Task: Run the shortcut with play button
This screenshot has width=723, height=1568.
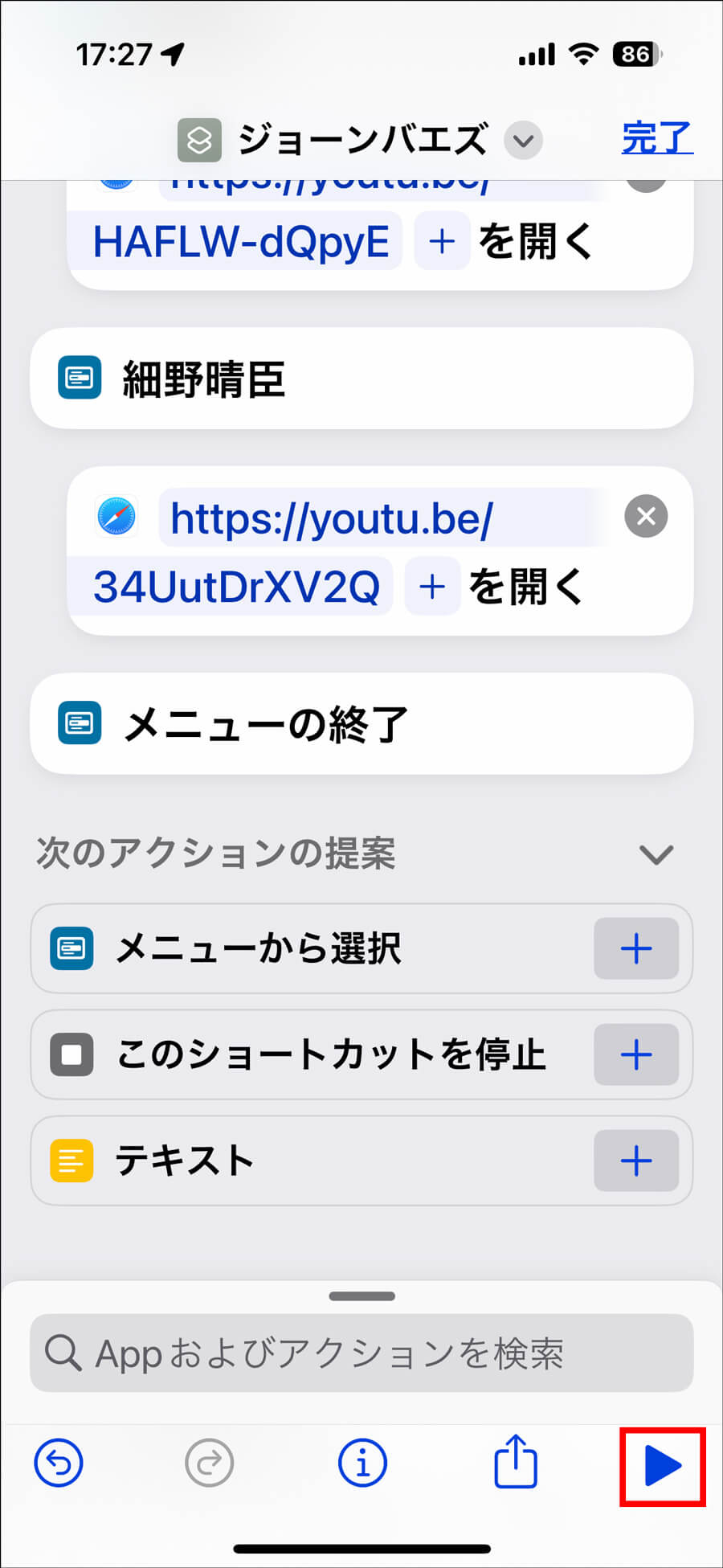Action: click(x=662, y=1466)
